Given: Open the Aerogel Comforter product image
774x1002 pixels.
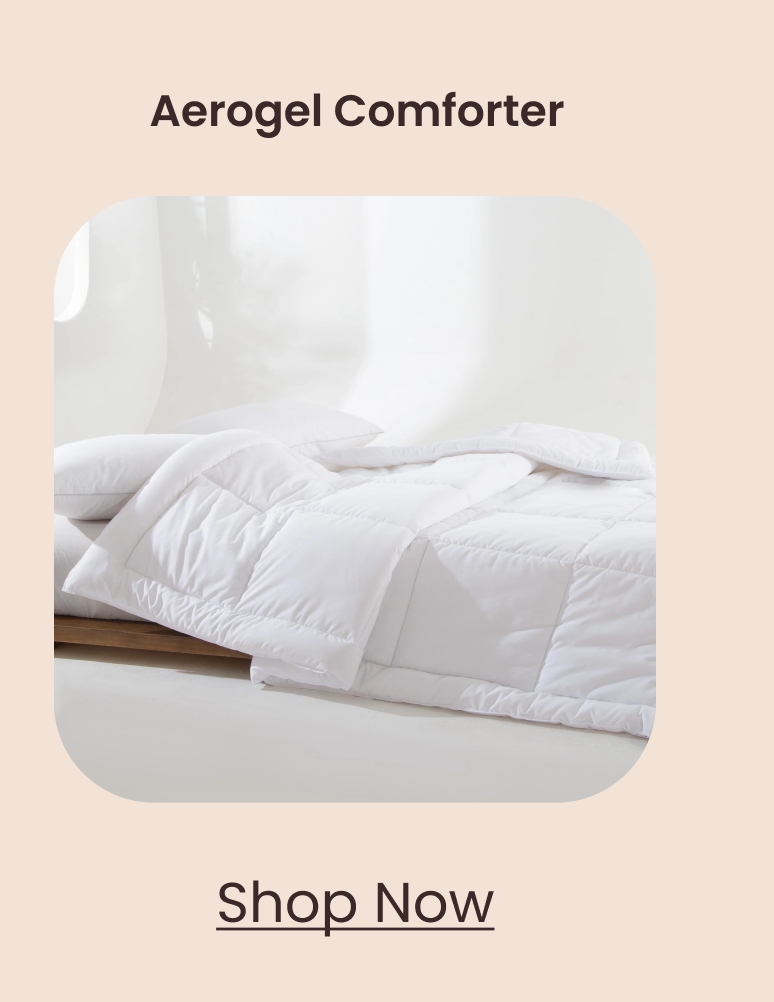Looking at the screenshot, I should pyautogui.click(x=355, y=498).
